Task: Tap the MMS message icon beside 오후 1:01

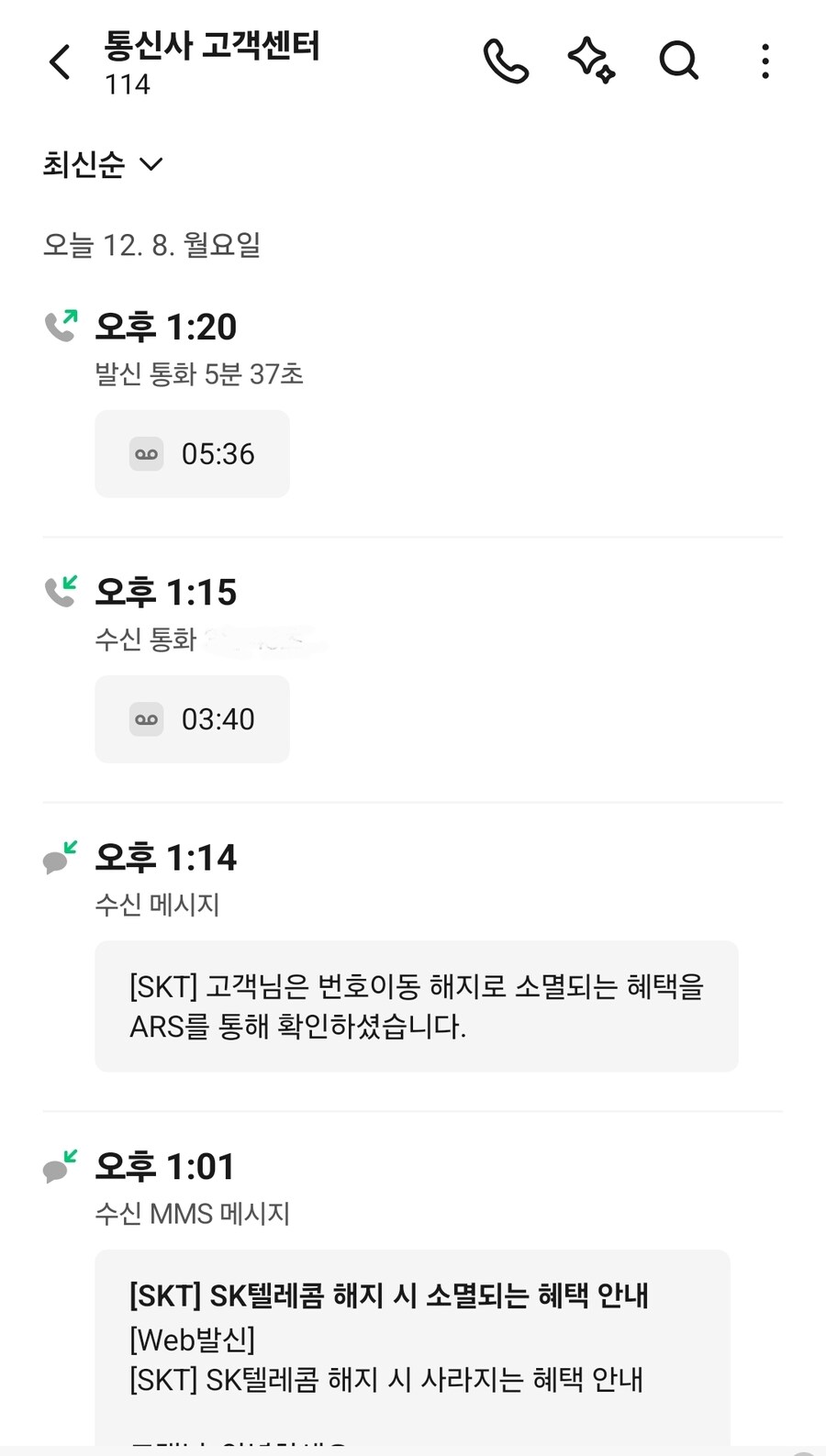Action: (x=58, y=1169)
